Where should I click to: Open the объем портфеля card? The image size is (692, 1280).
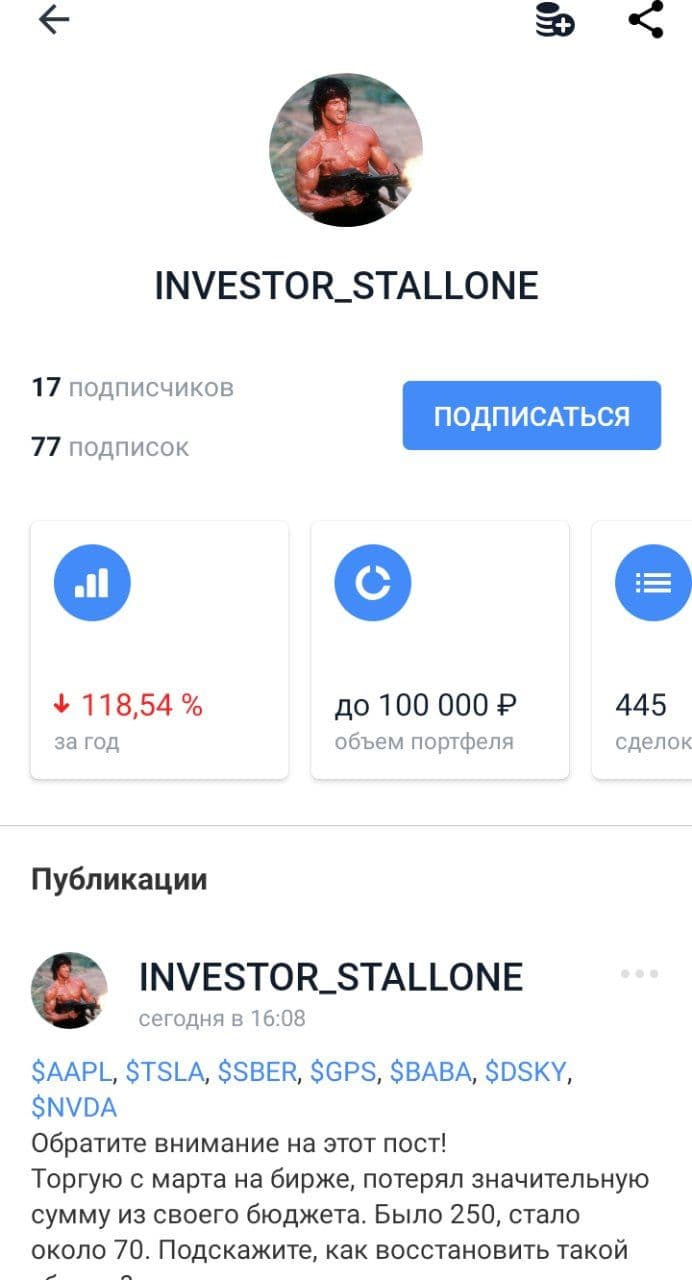pyautogui.click(x=439, y=649)
